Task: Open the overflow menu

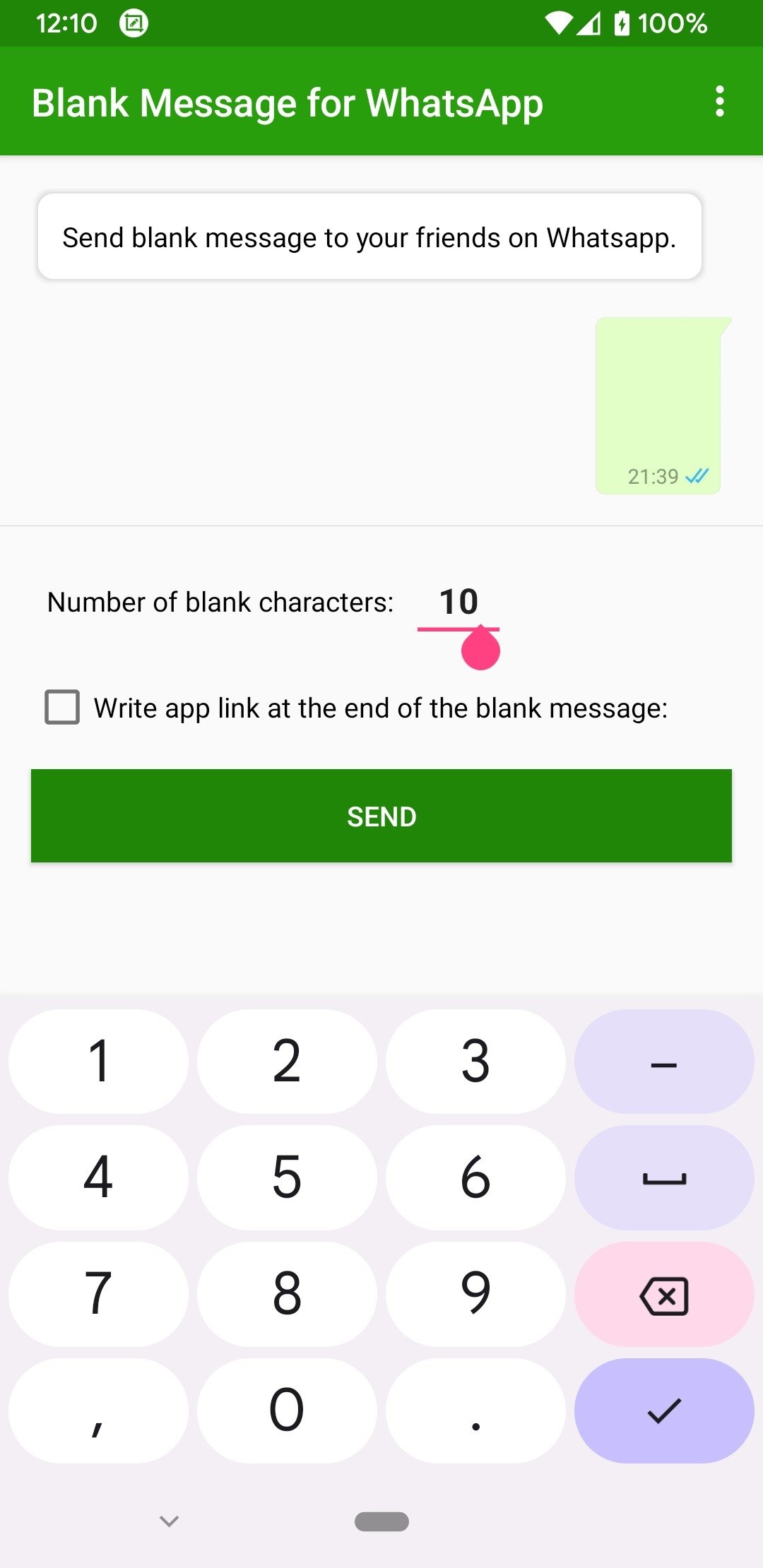Action: pos(719,102)
